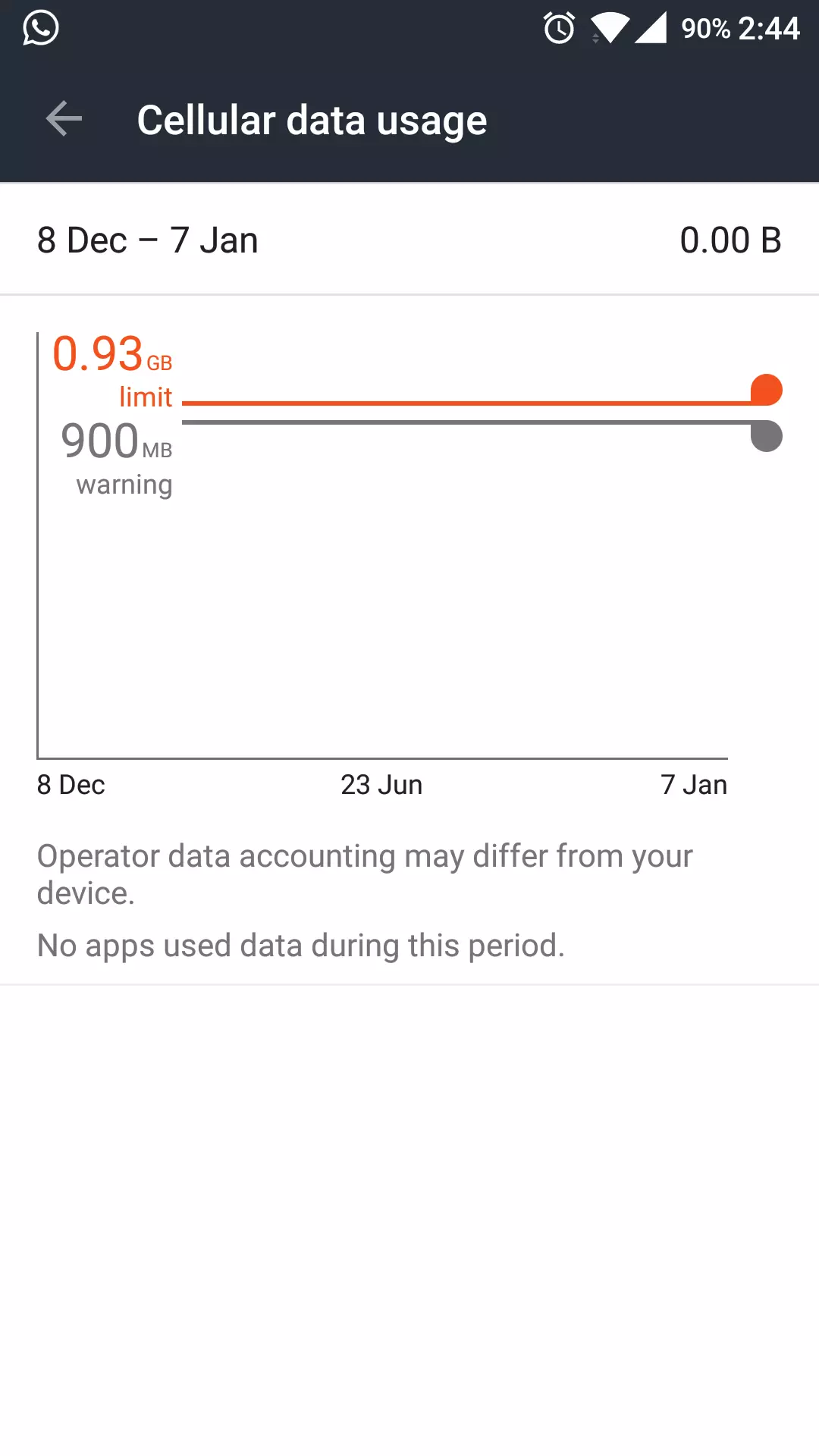Tap the Cellular data usage title

(312, 120)
